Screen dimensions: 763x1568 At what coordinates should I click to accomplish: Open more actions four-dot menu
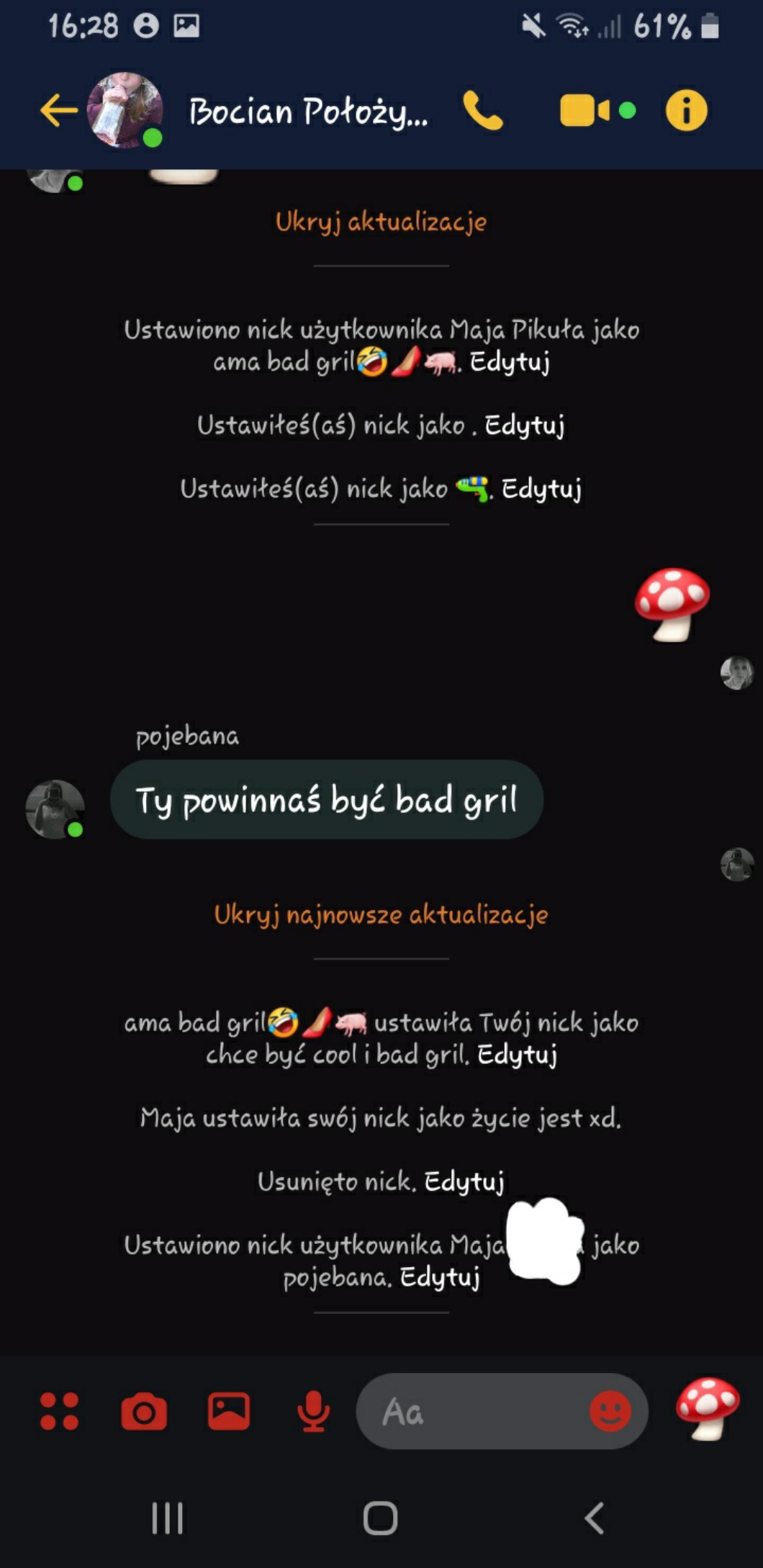[x=59, y=1411]
